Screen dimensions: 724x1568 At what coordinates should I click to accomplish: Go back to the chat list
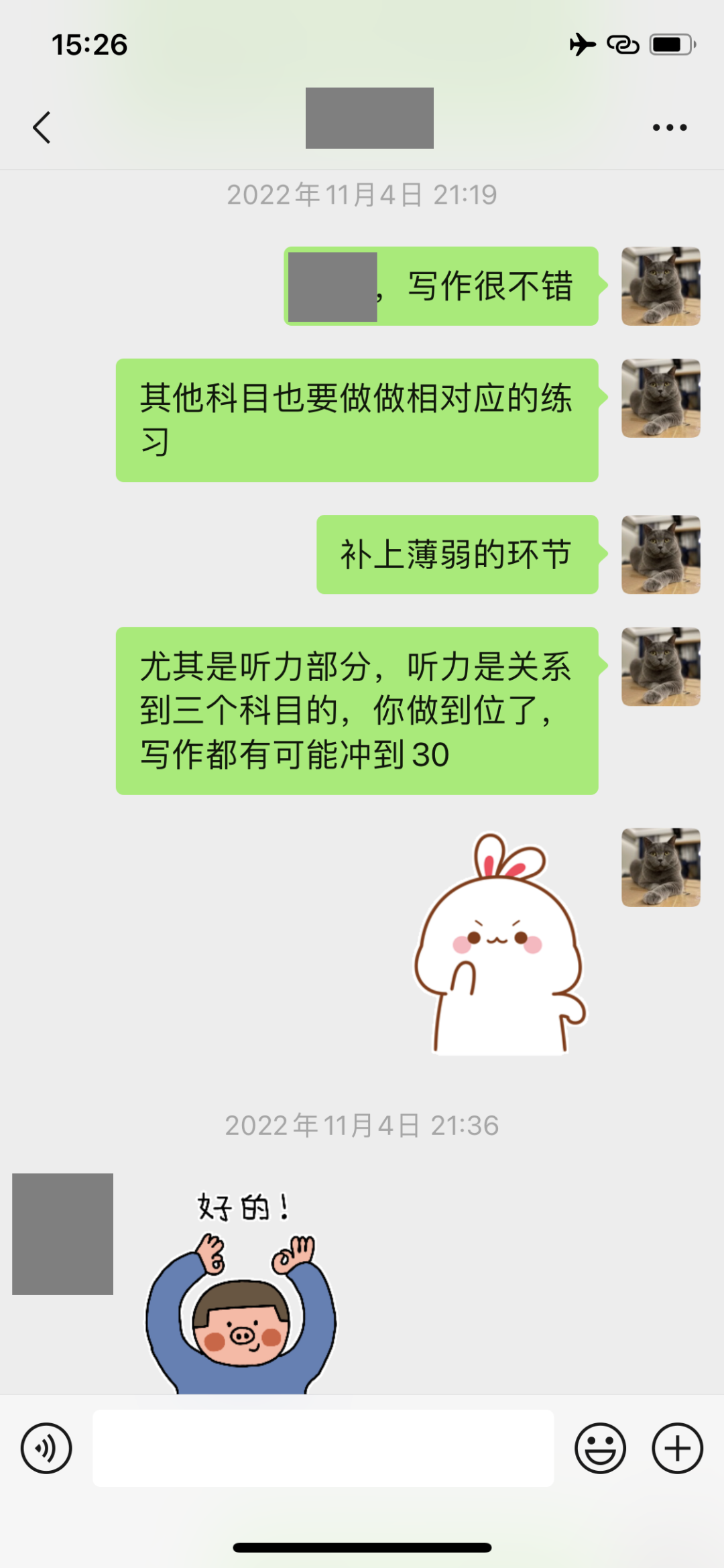(x=42, y=127)
